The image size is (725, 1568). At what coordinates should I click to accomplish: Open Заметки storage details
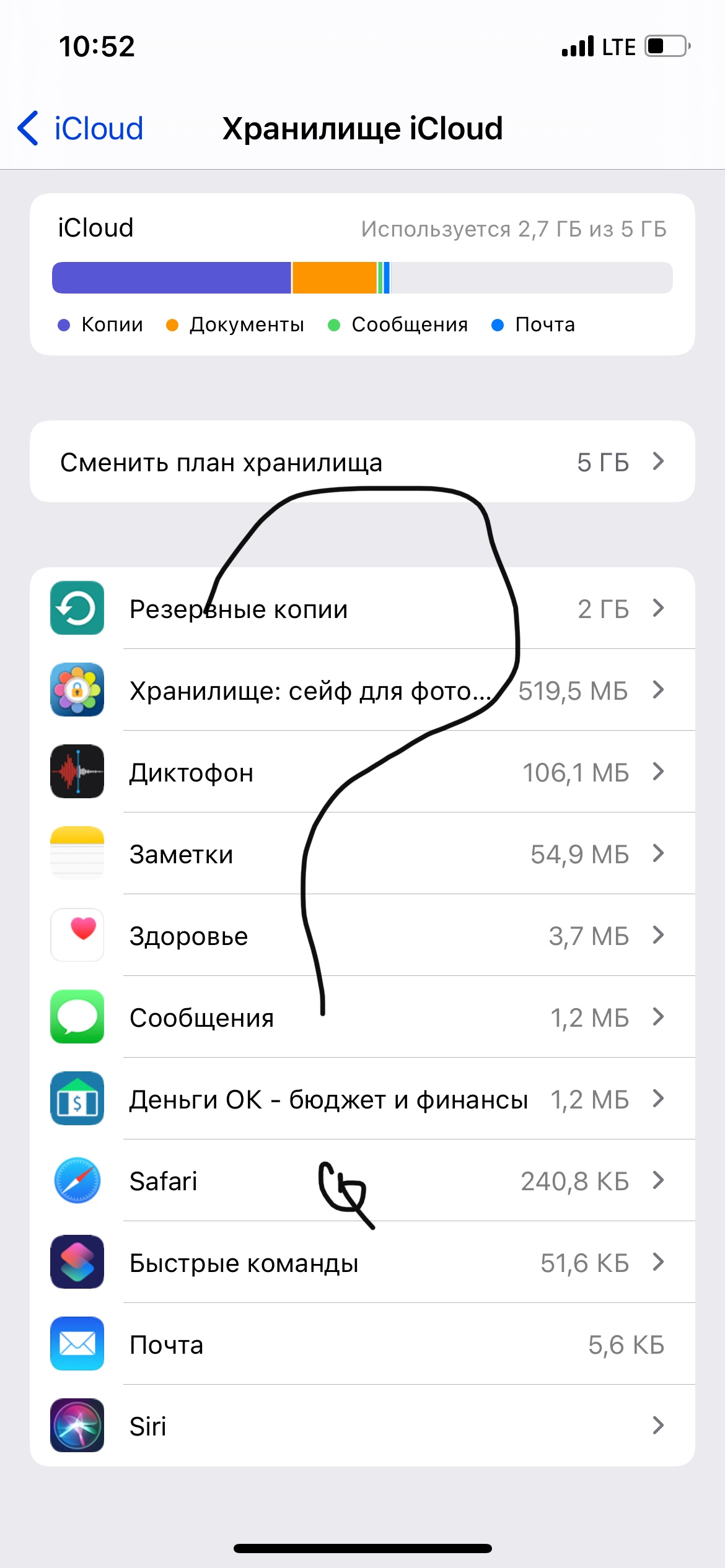click(362, 853)
